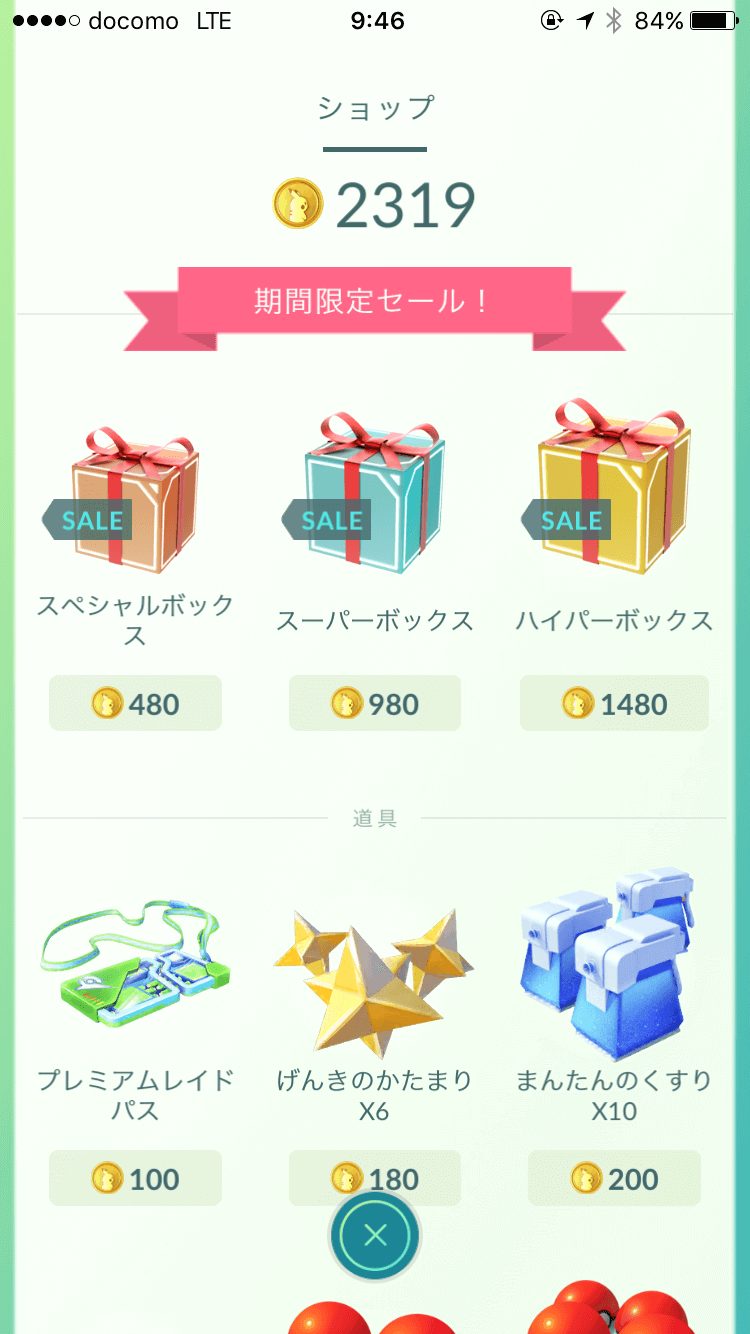Buy スペシャルボックス for 480 coins
This screenshot has width=750, height=1334.
point(135,704)
